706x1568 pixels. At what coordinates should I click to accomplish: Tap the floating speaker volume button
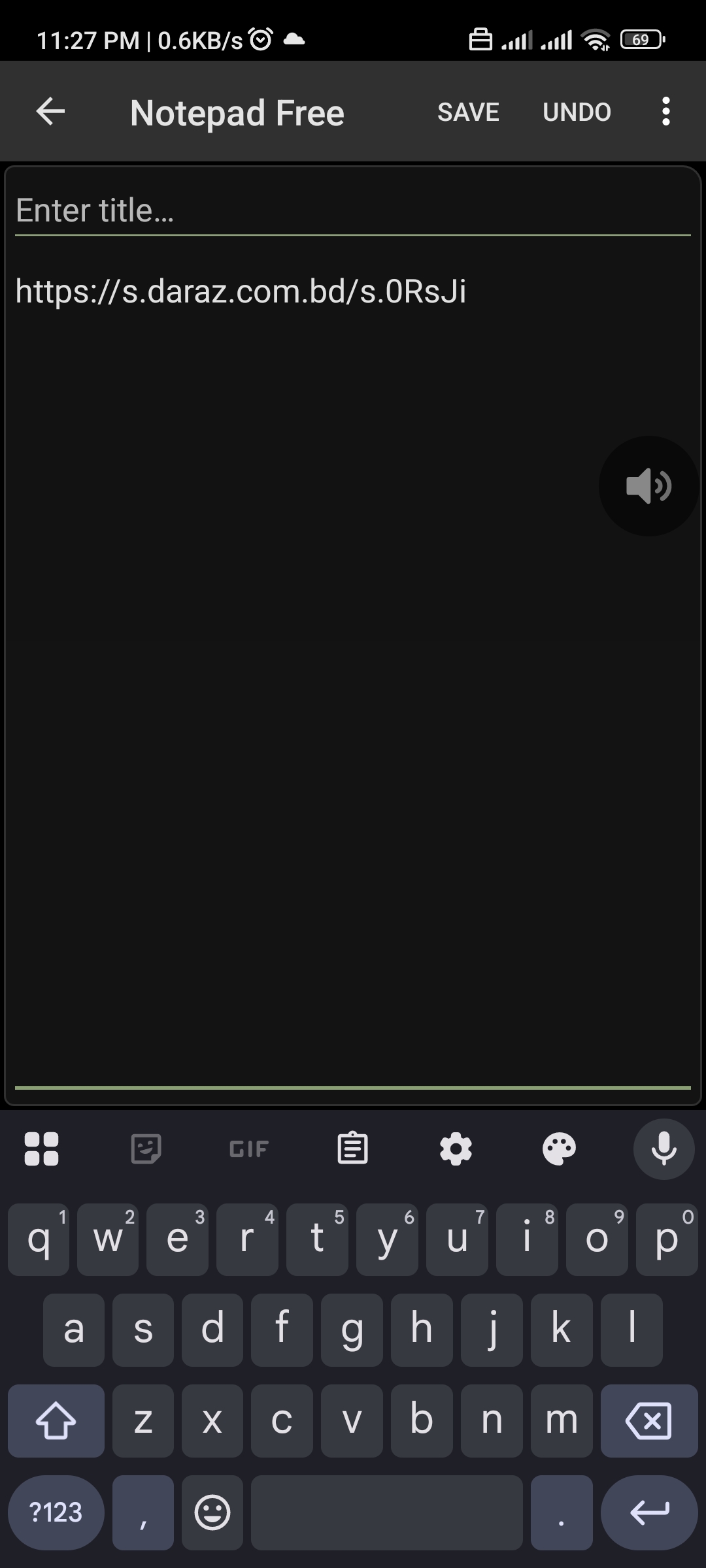click(x=648, y=486)
